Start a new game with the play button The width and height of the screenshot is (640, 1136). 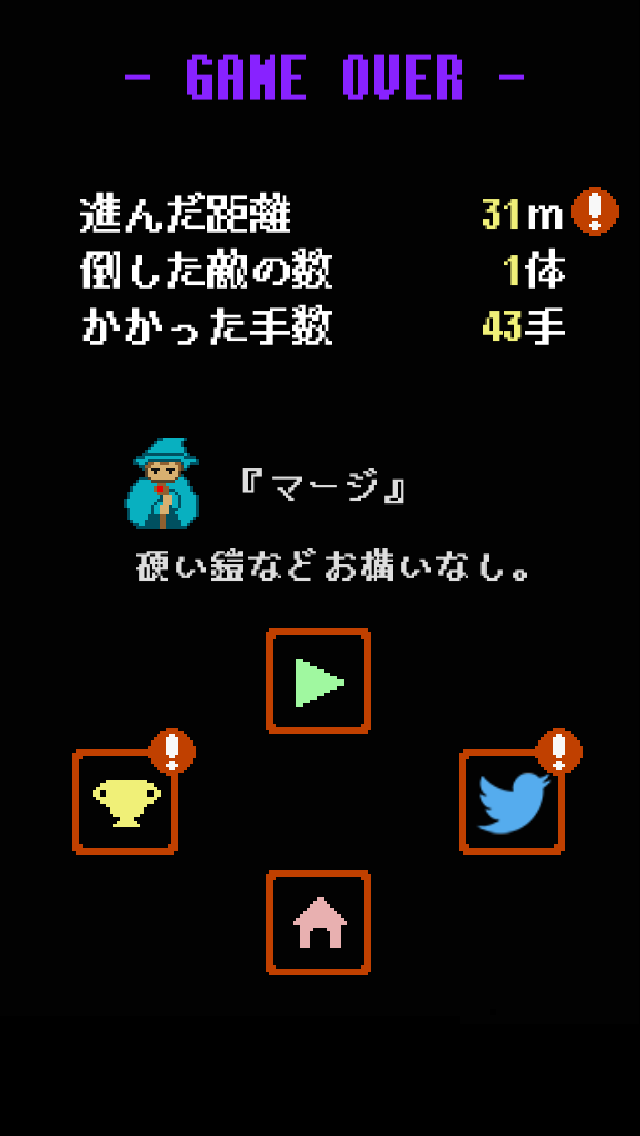click(318, 681)
